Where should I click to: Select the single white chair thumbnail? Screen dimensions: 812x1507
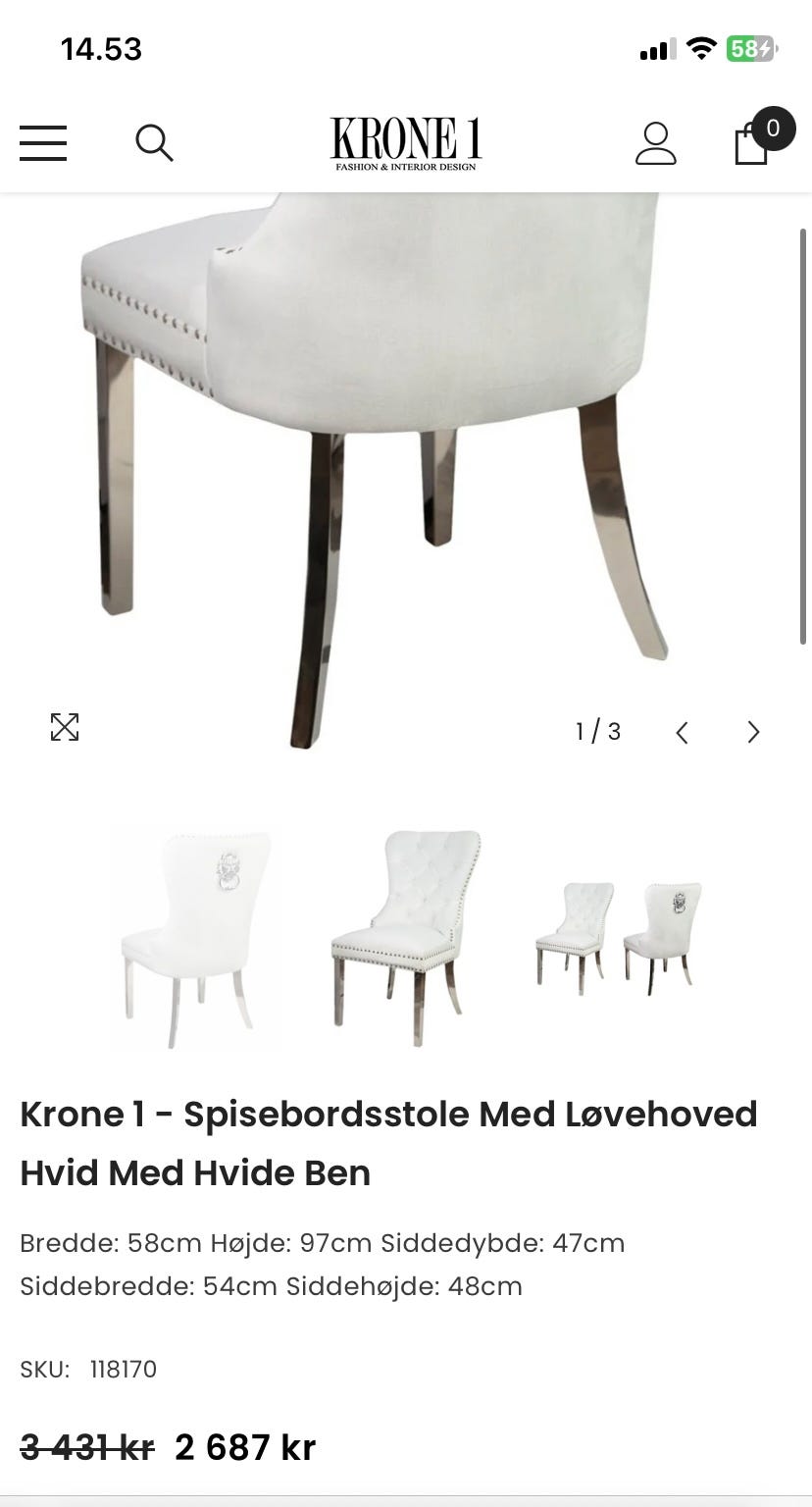click(x=194, y=937)
